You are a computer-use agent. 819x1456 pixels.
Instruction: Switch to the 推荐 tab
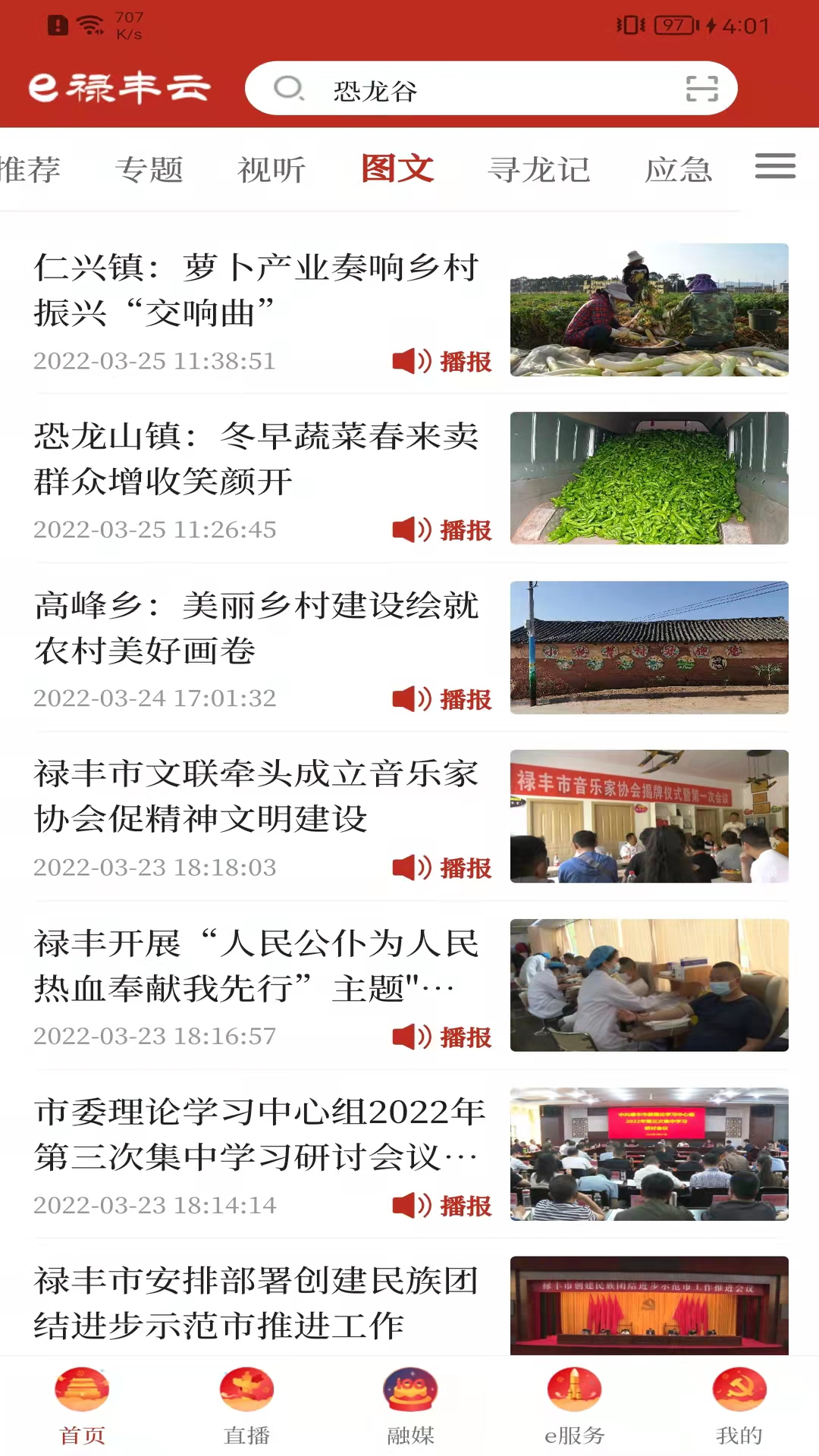pos(30,169)
